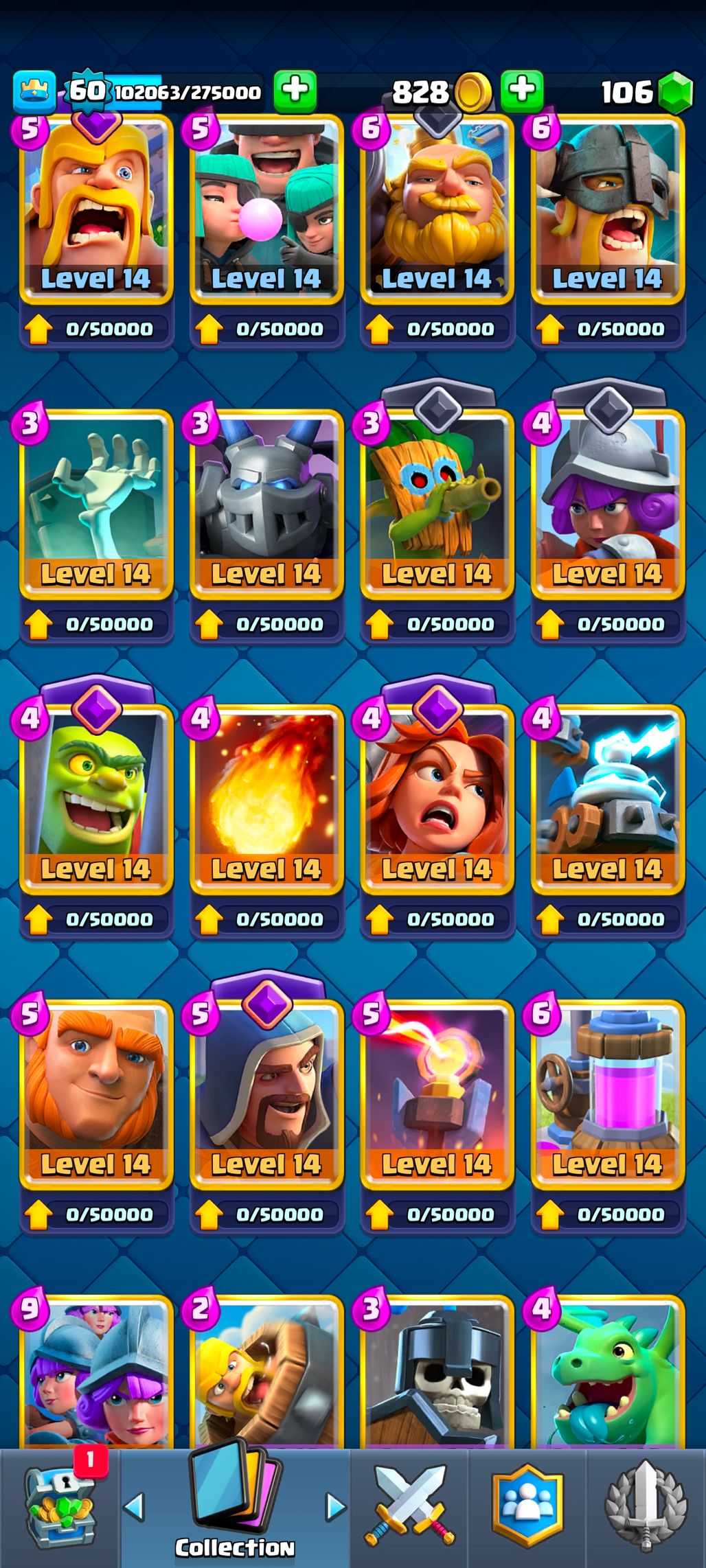Select the Giant card
Image resolution: width=706 pixels, height=1568 pixels.
[x=96, y=1095]
